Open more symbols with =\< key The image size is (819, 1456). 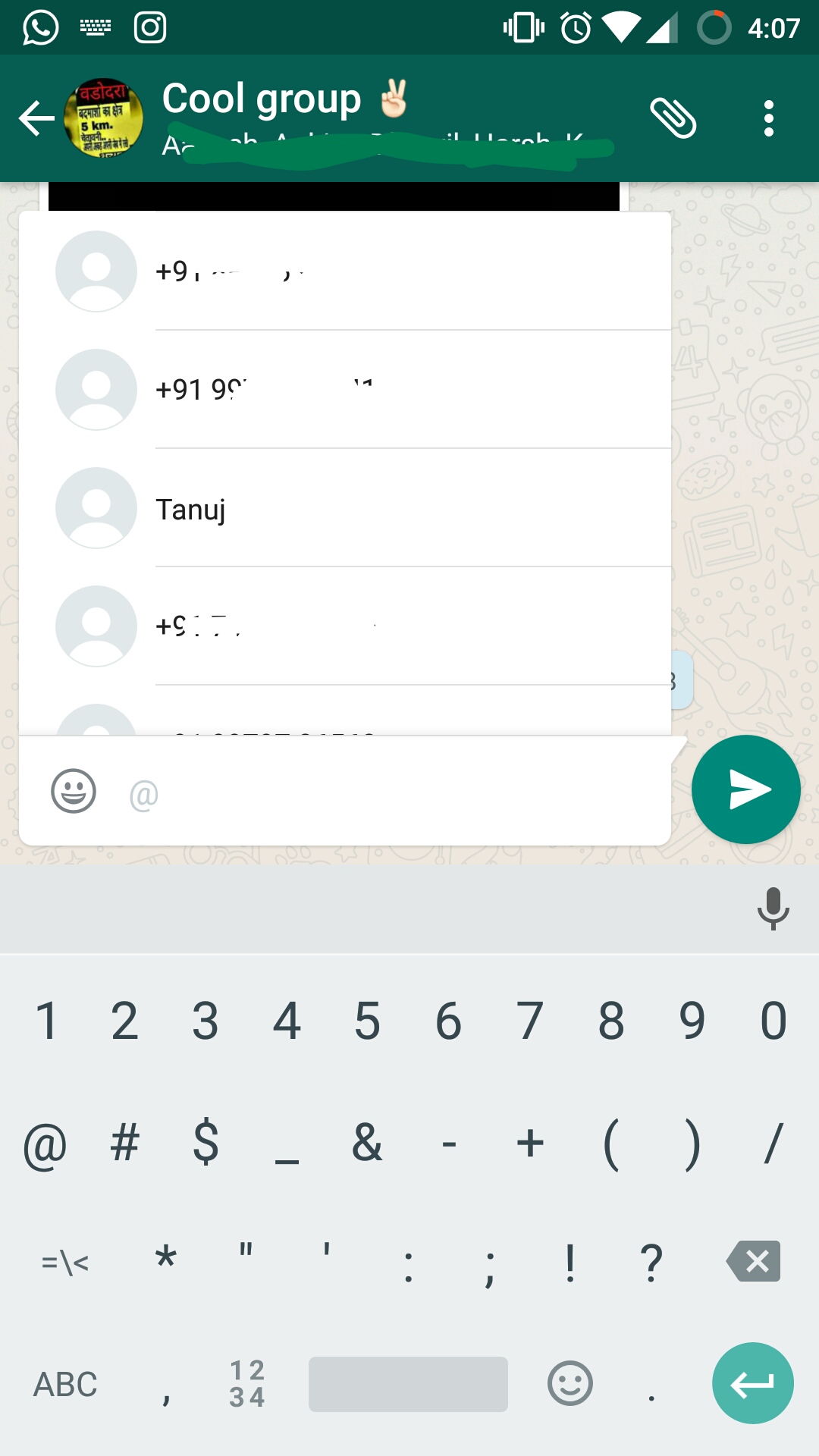pyautogui.click(x=65, y=1263)
